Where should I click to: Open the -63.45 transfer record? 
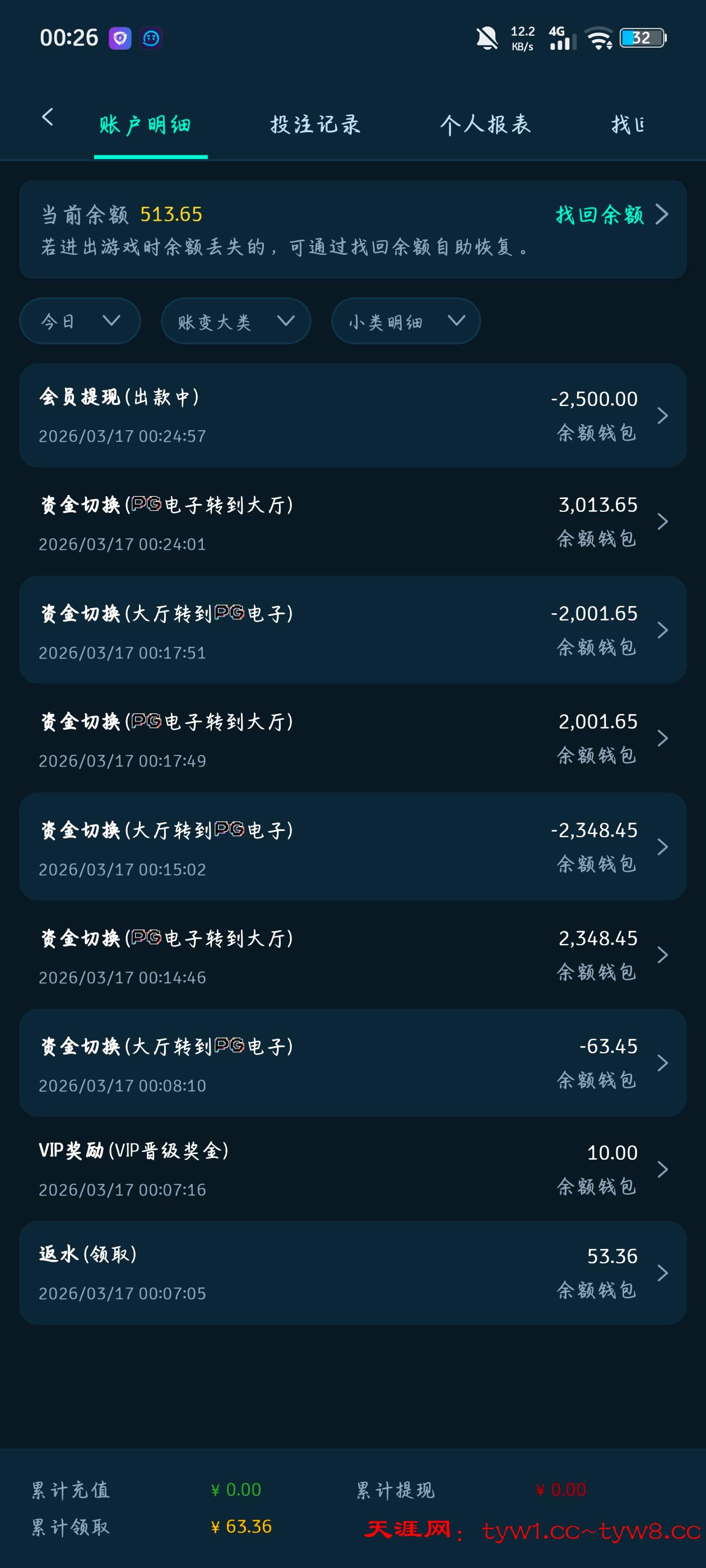(352, 1063)
